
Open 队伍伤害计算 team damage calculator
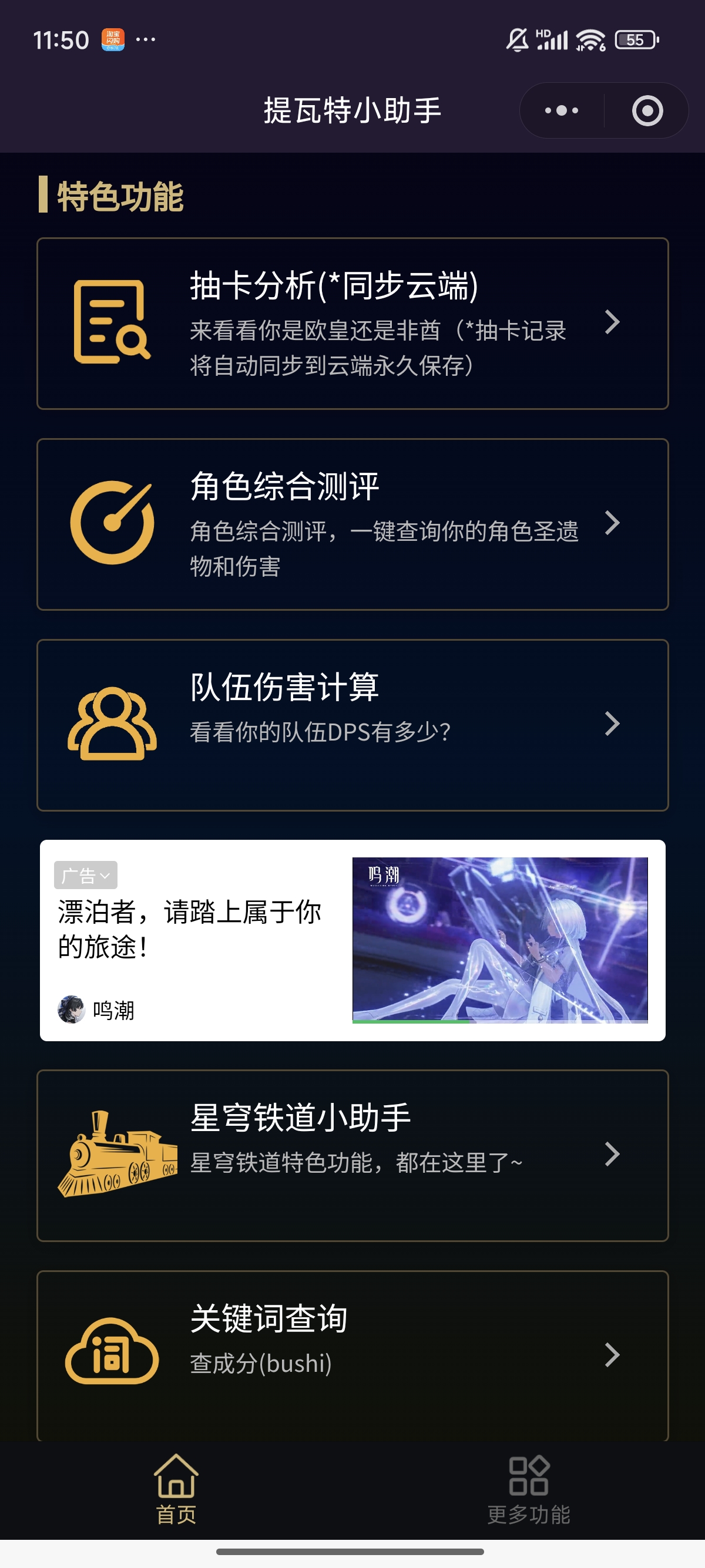point(352,725)
